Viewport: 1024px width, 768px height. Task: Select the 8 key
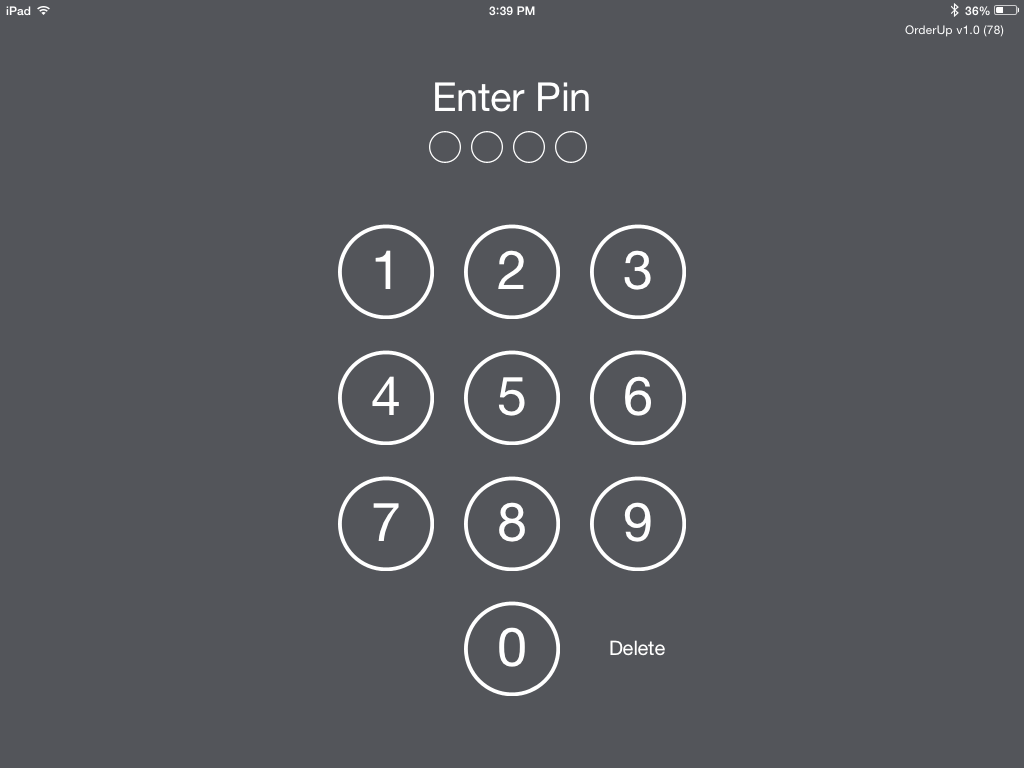pyautogui.click(x=512, y=523)
